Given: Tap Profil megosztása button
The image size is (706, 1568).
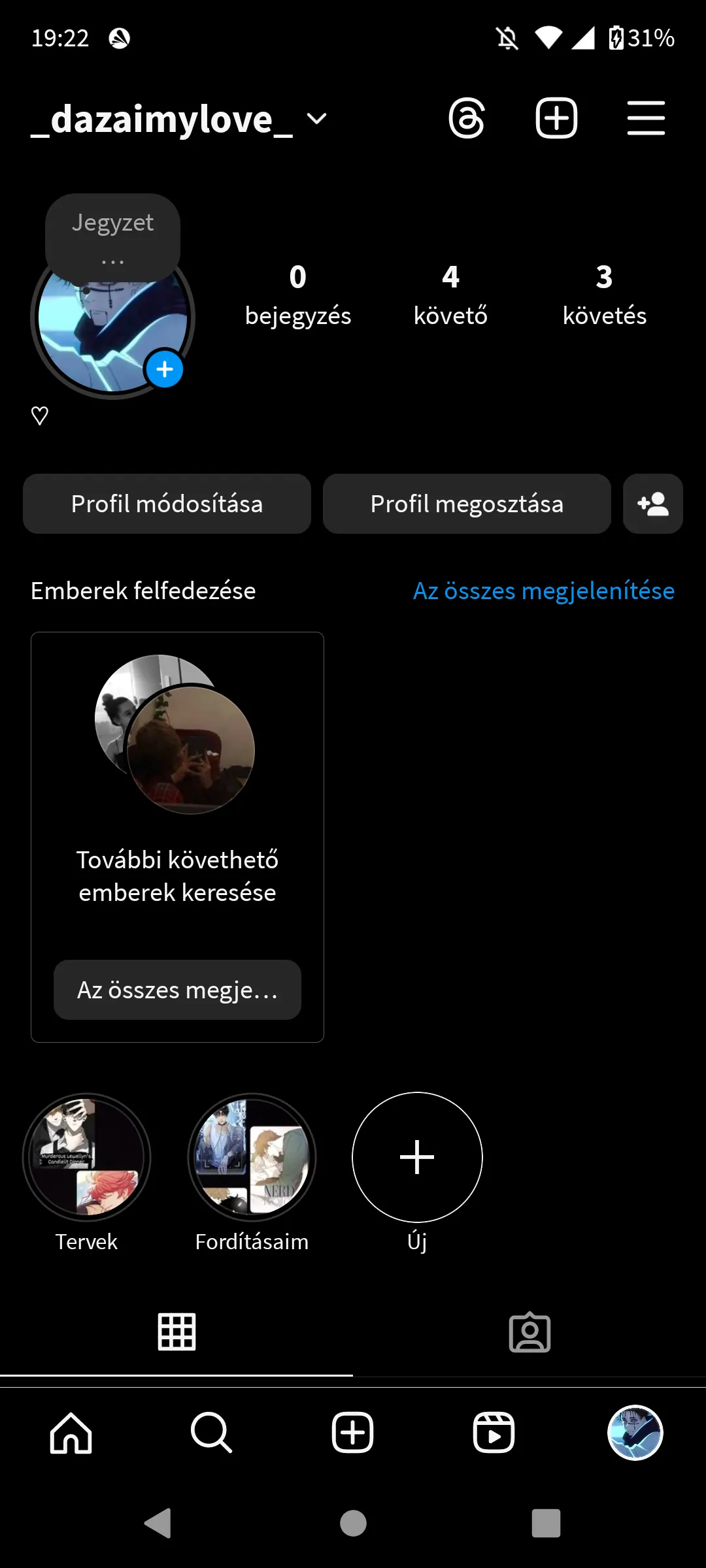Looking at the screenshot, I should click(467, 504).
